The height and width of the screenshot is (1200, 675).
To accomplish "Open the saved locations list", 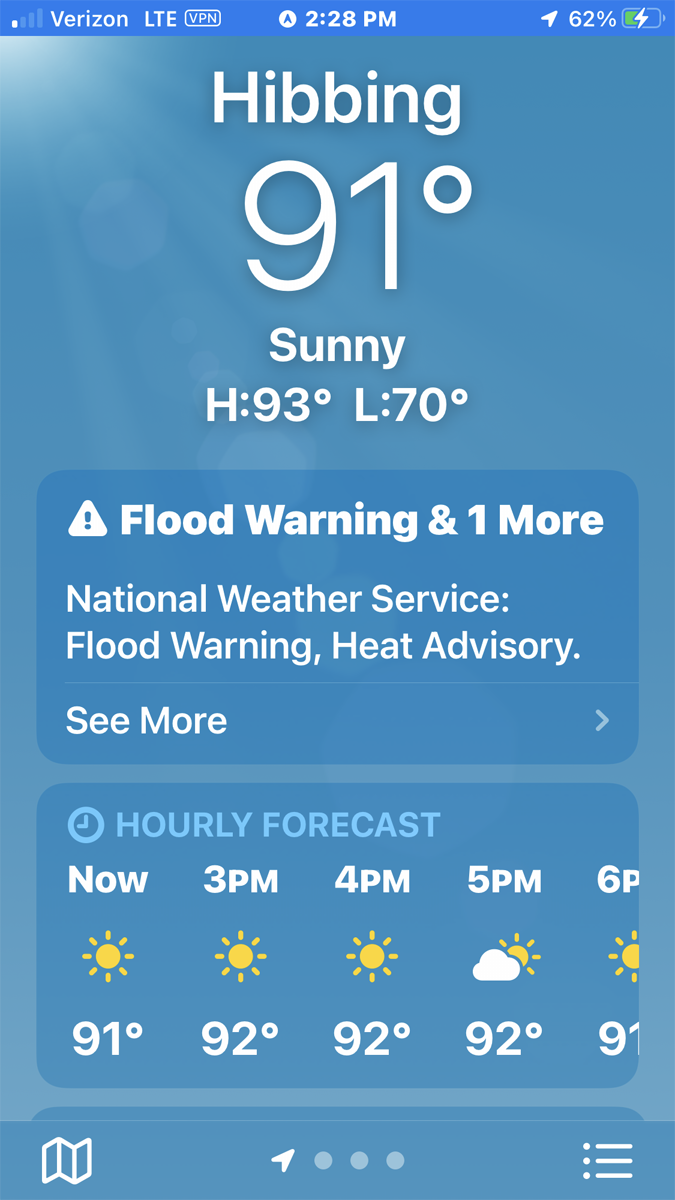I will click(607, 1160).
